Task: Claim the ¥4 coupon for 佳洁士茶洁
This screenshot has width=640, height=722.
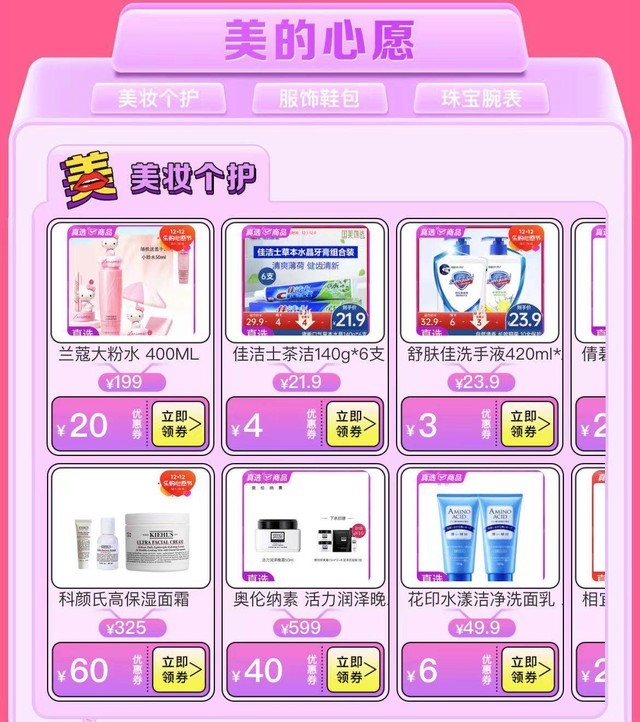Action: pos(353,425)
